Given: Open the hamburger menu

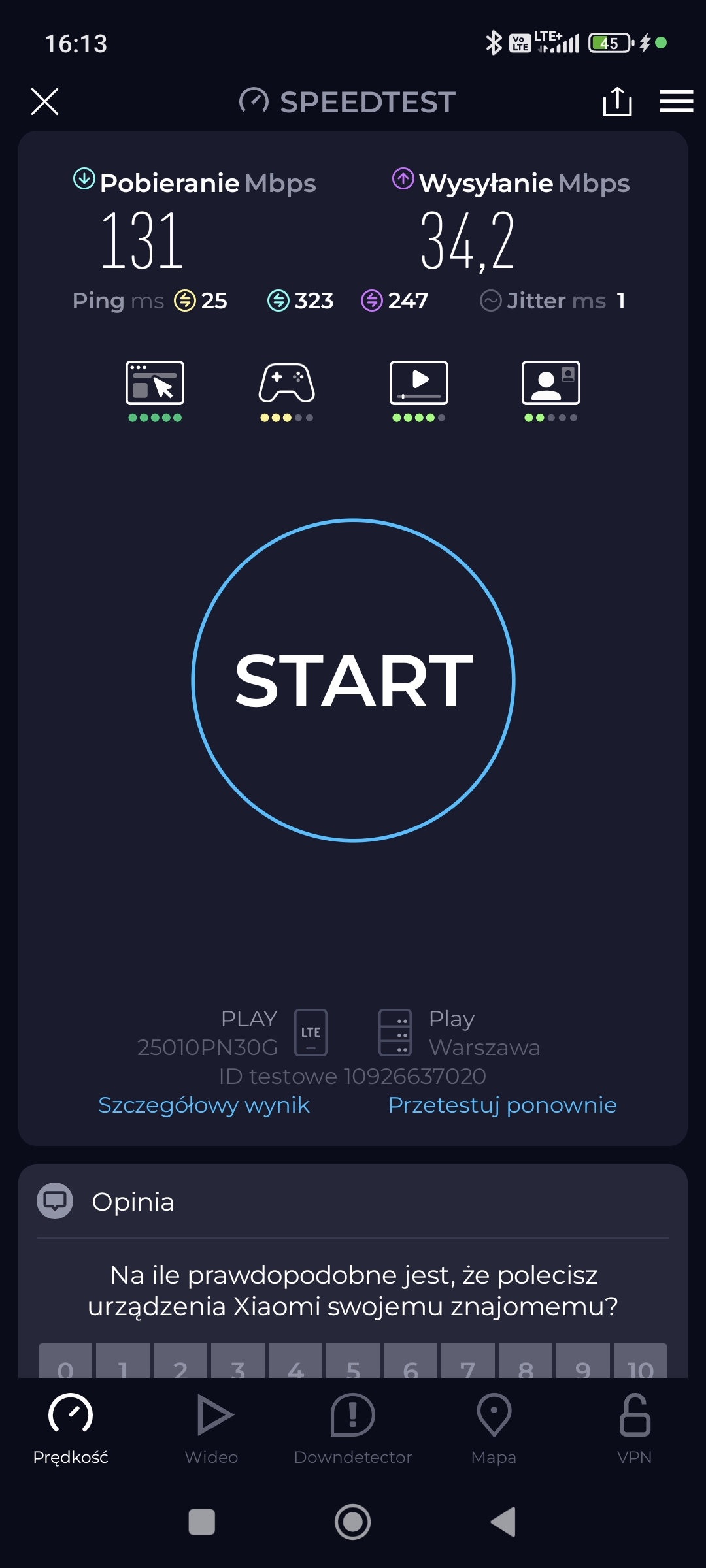Looking at the screenshot, I should (x=676, y=101).
